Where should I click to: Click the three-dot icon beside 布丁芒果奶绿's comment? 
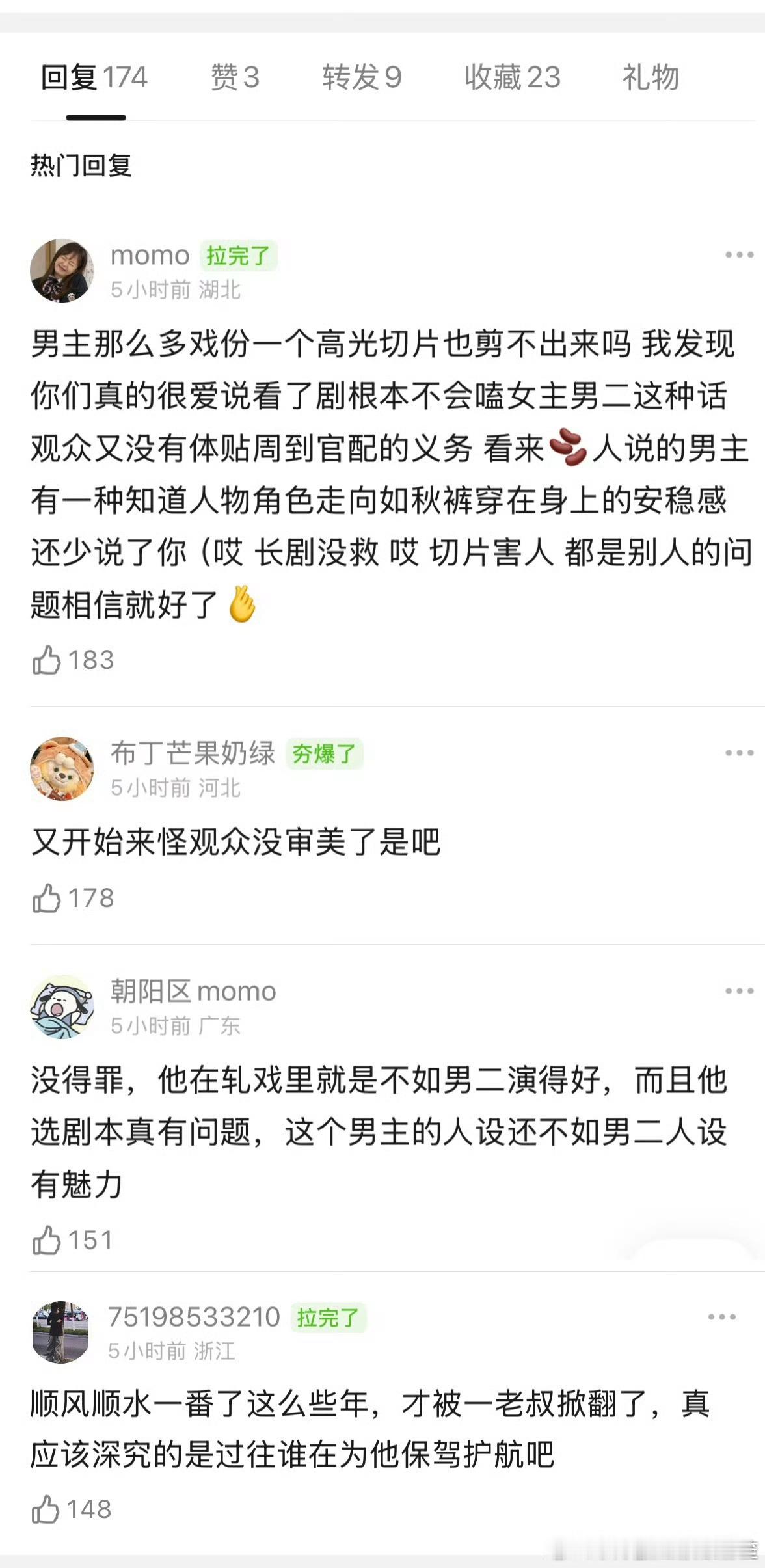pyautogui.click(x=731, y=751)
